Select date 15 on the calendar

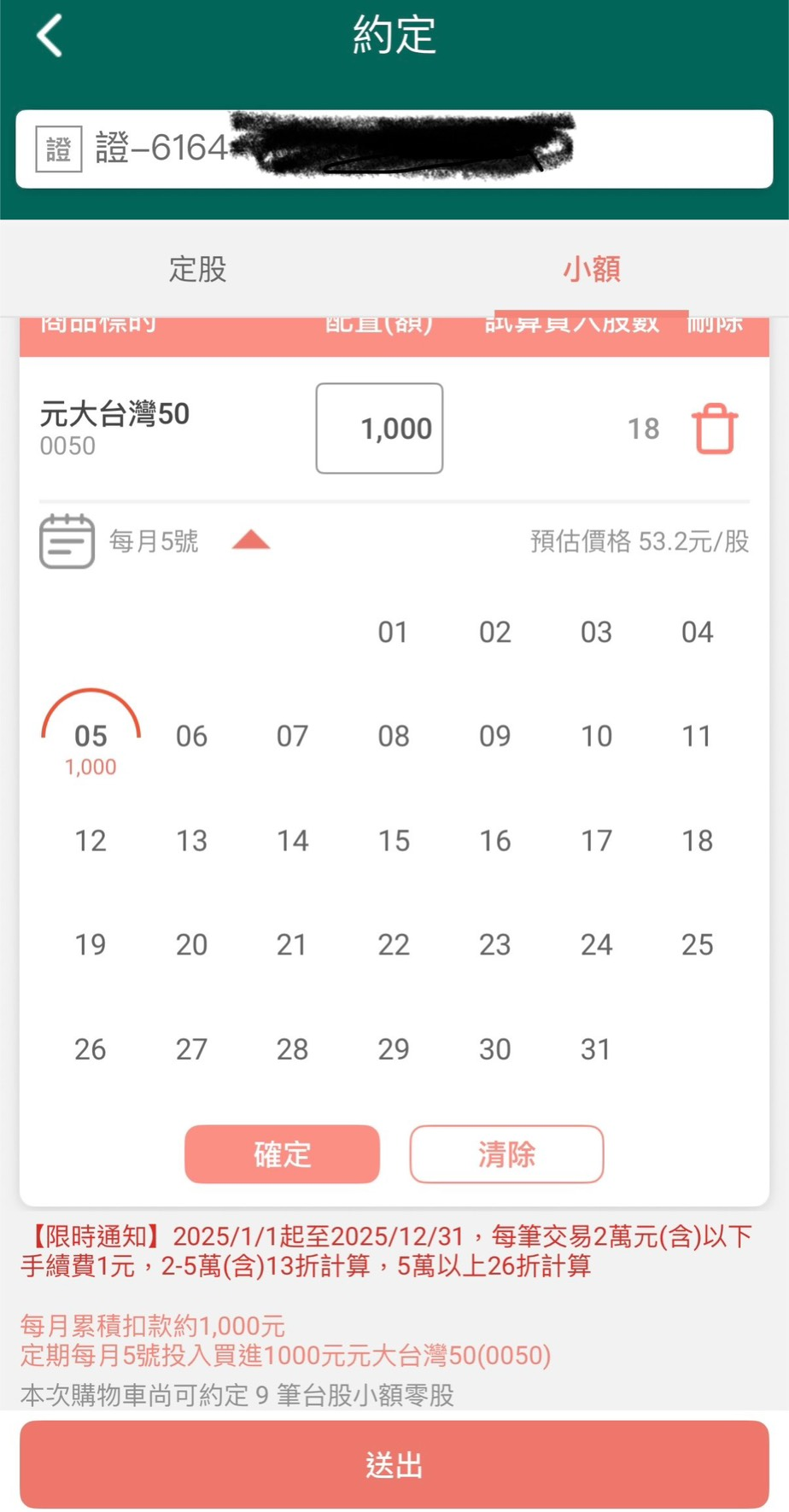pyautogui.click(x=394, y=840)
